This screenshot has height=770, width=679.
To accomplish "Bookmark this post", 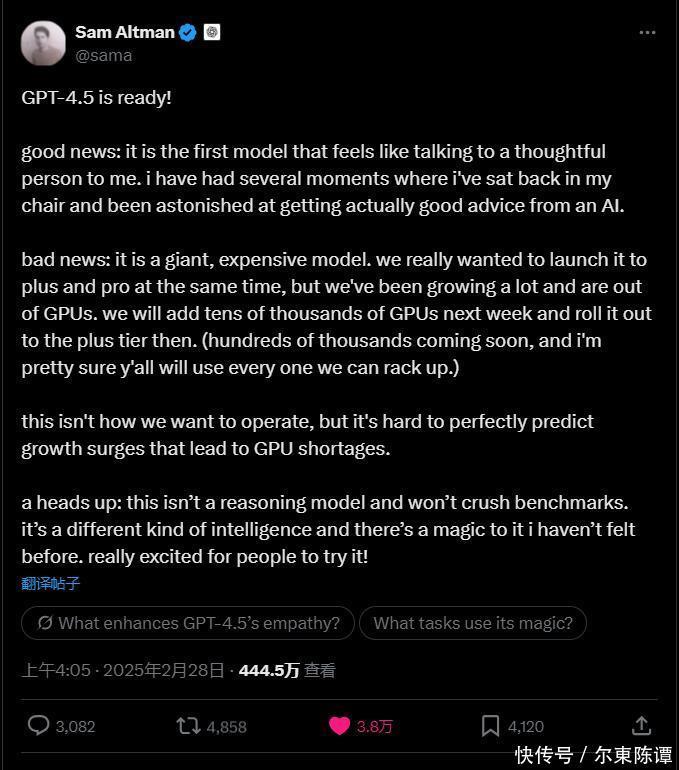I will click(x=491, y=726).
